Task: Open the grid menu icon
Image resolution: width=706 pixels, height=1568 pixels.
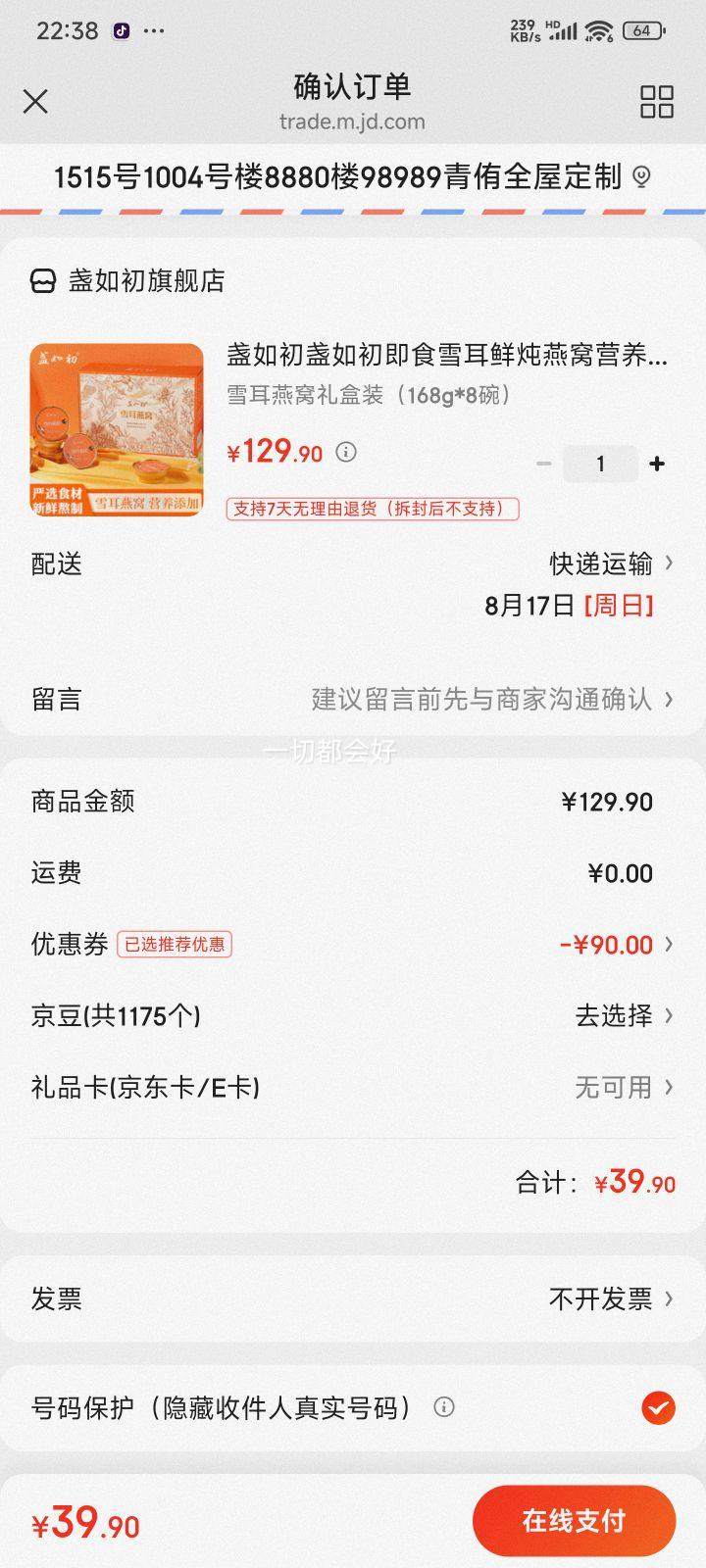Action: point(657,101)
